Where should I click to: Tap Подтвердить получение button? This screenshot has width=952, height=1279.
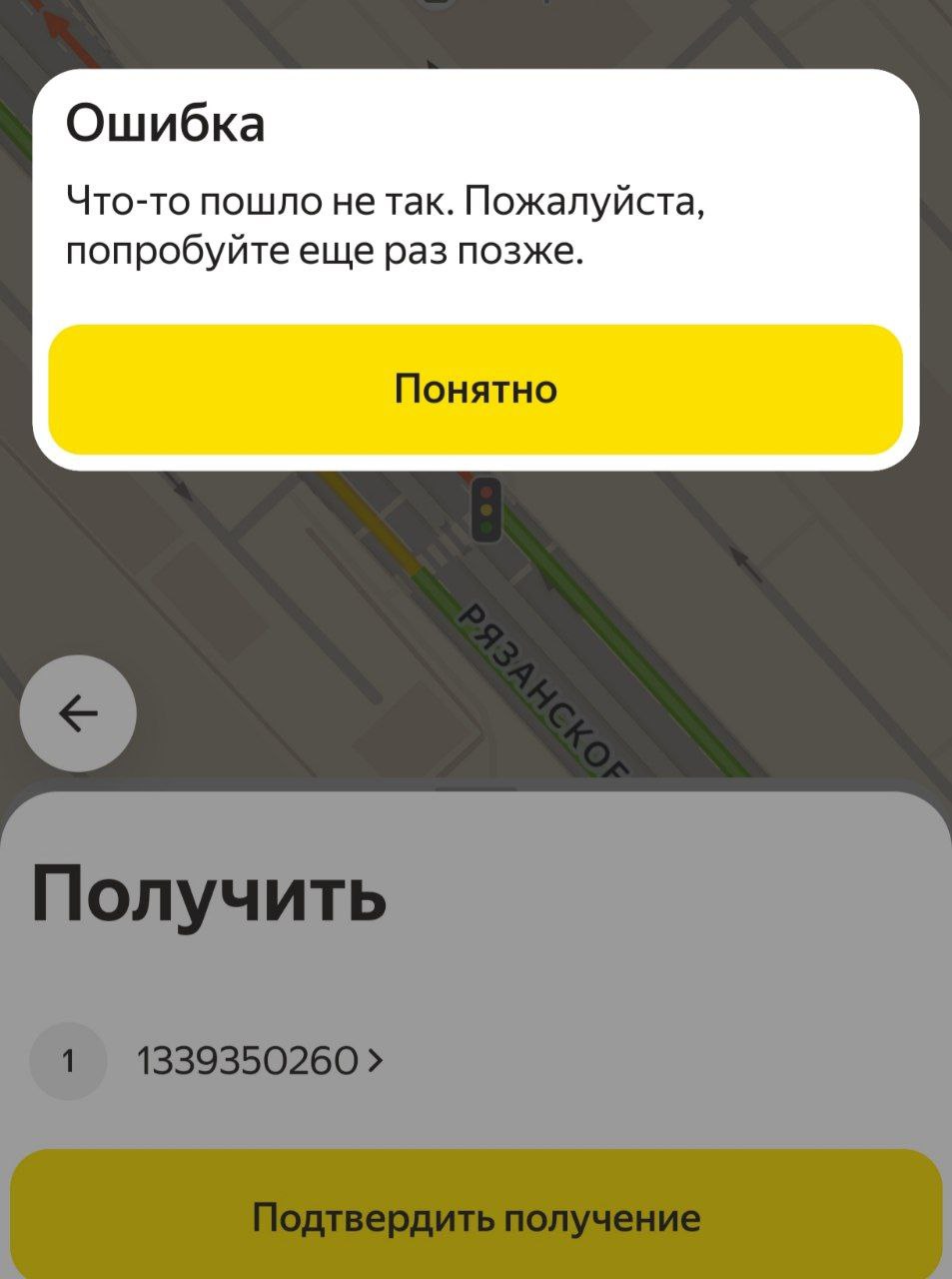click(x=476, y=1217)
